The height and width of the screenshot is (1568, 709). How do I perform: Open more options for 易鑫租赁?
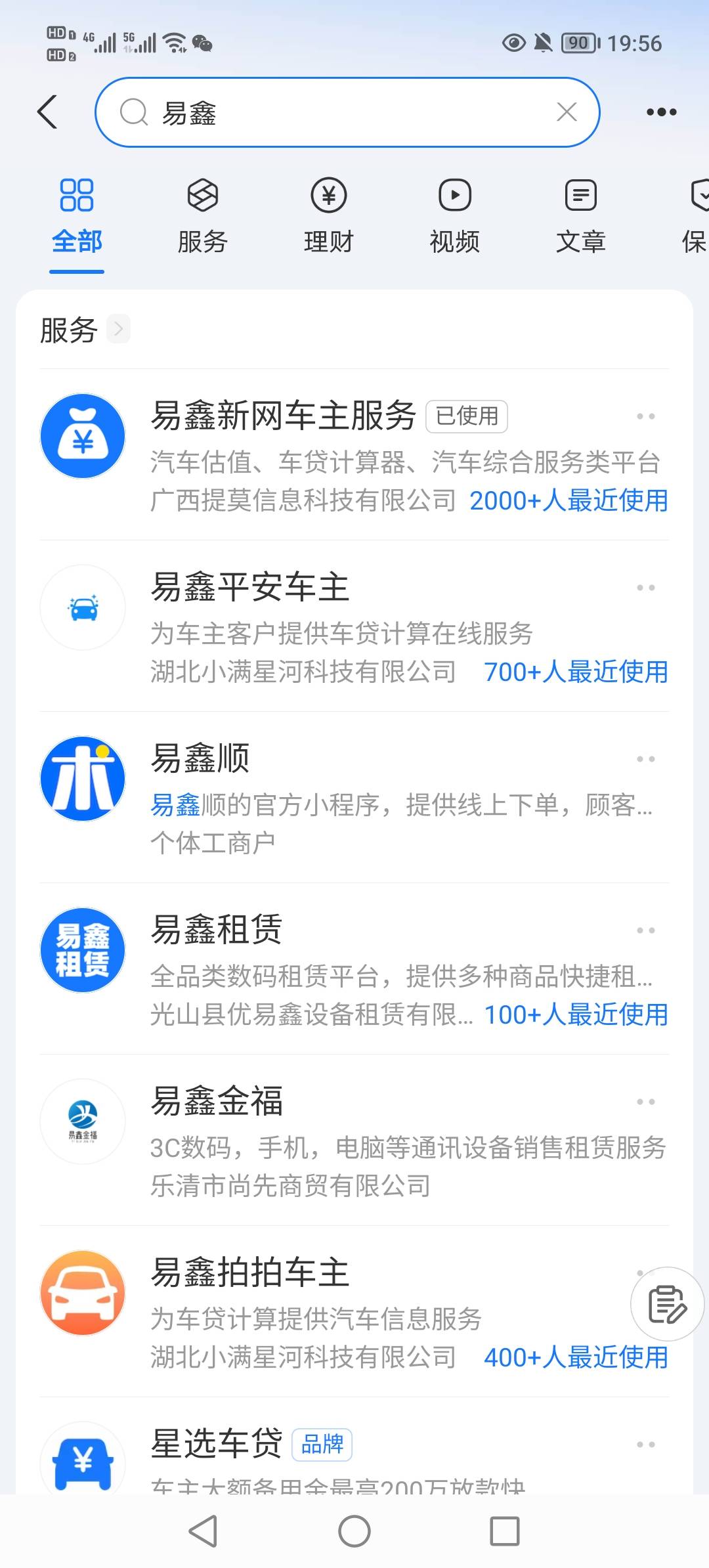click(x=645, y=930)
